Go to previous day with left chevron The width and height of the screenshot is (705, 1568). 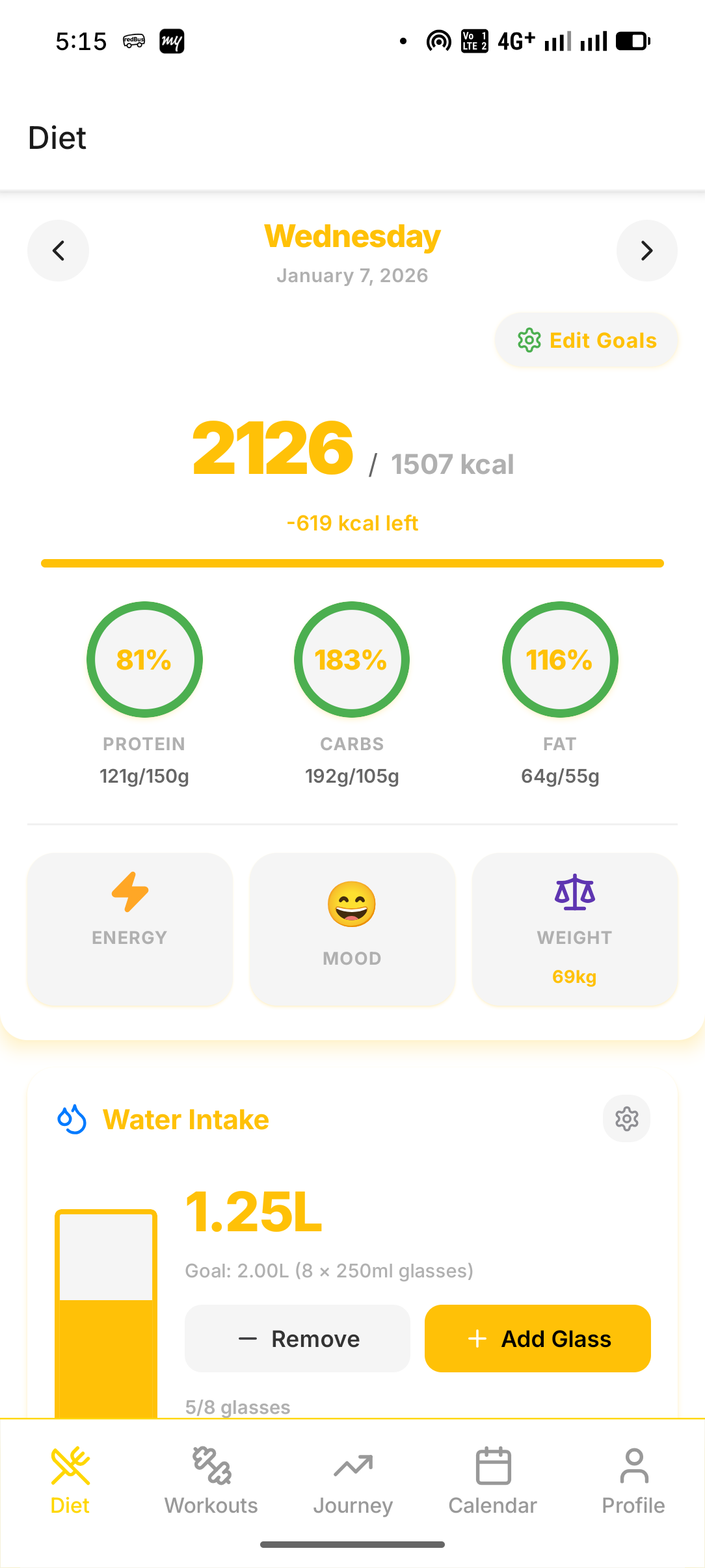58,250
